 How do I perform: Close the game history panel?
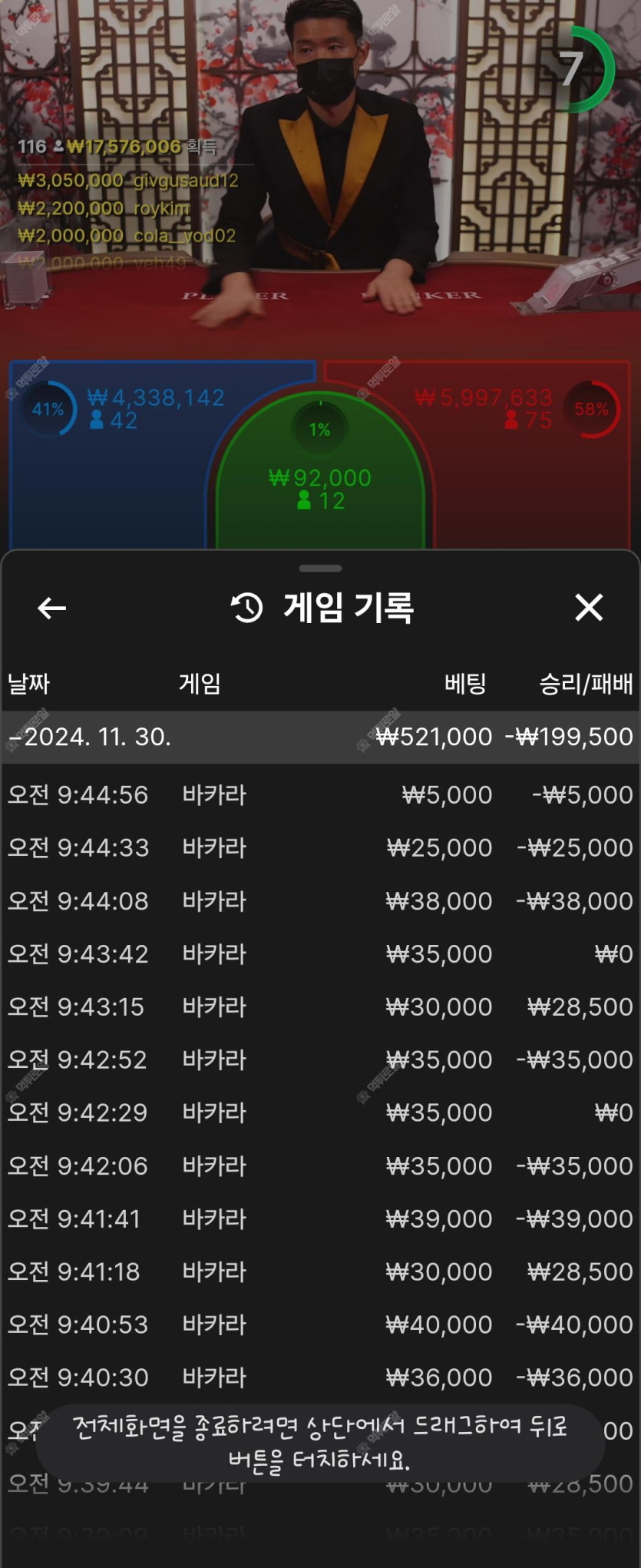point(589,608)
